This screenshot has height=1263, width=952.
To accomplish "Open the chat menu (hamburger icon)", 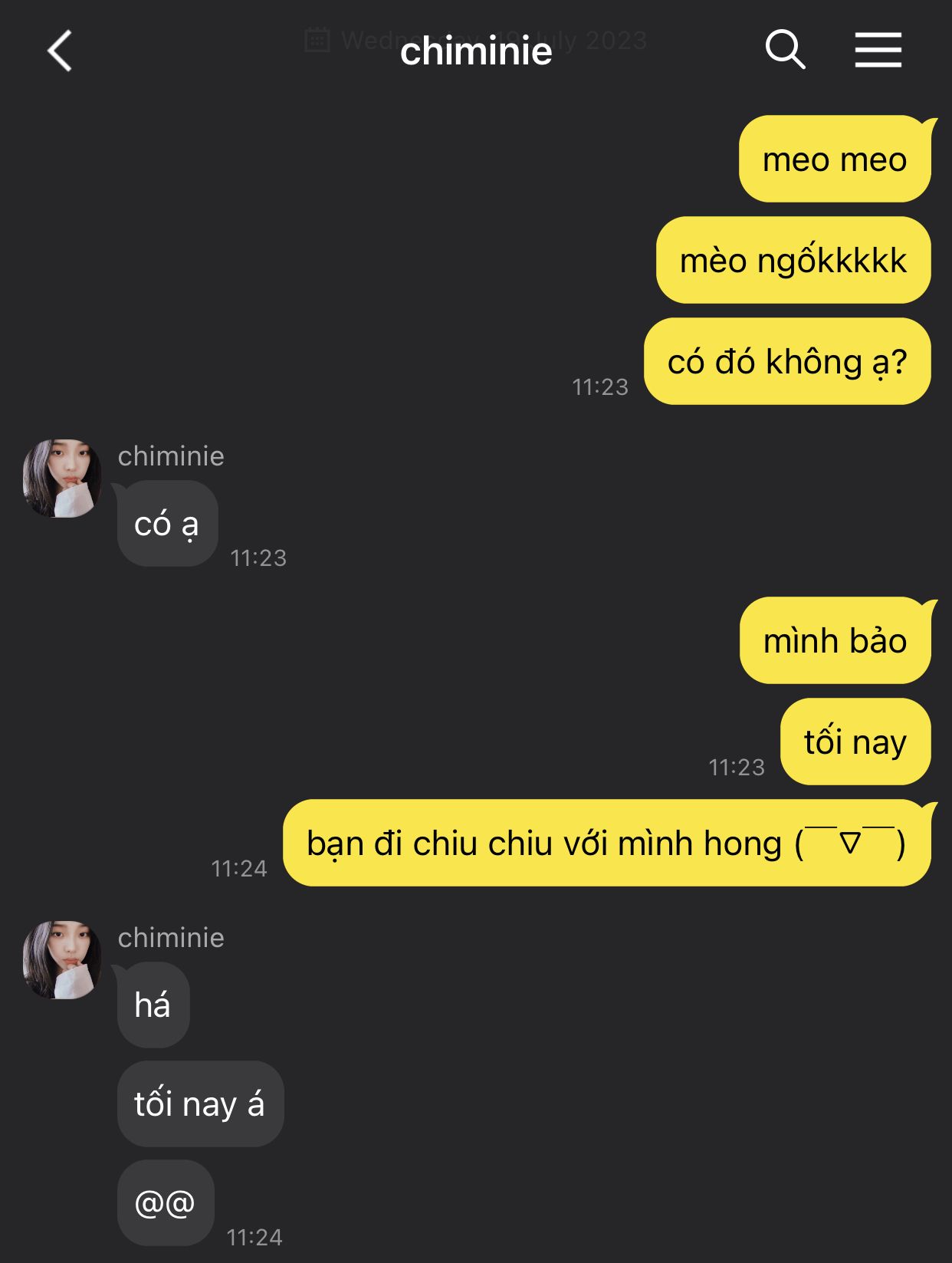I will click(x=878, y=51).
